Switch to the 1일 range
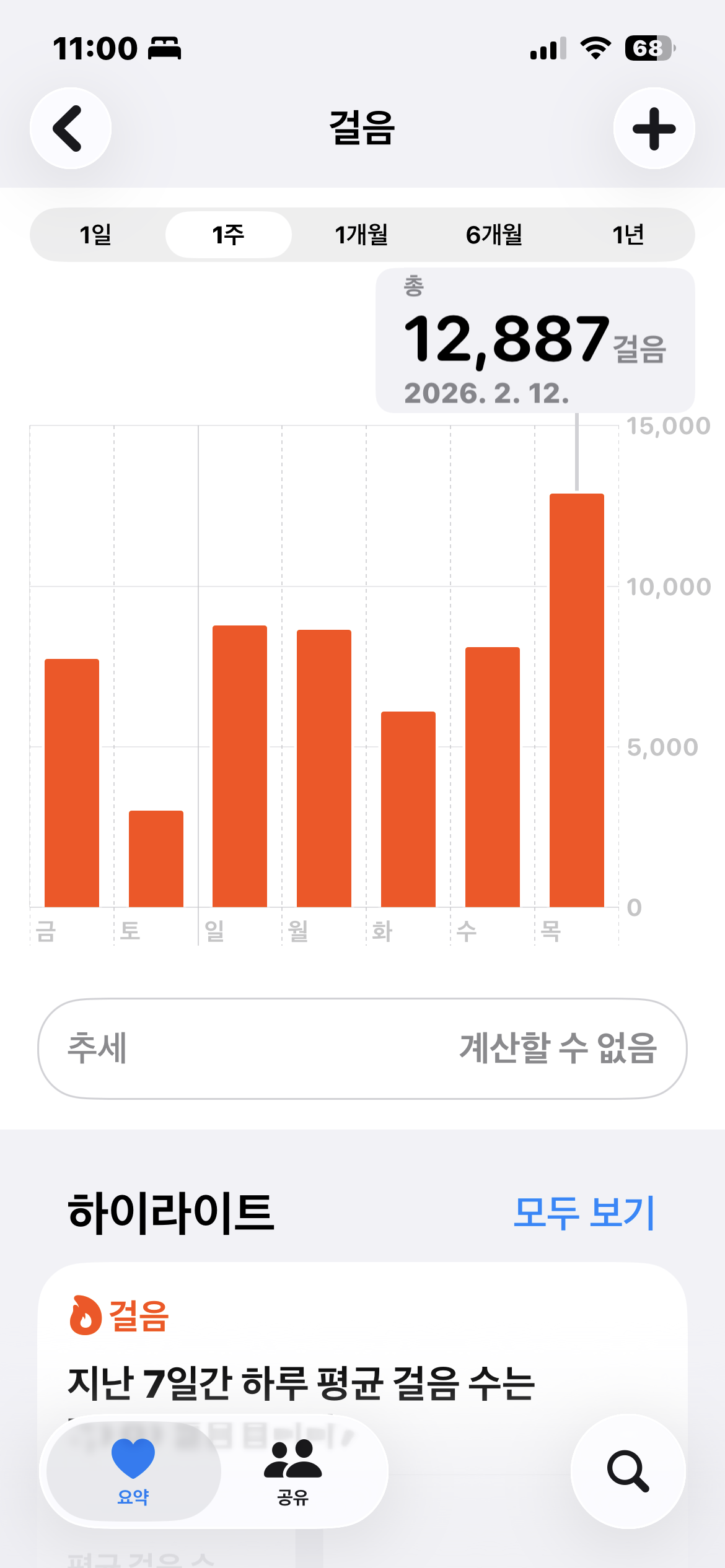725x1568 pixels. (x=96, y=235)
